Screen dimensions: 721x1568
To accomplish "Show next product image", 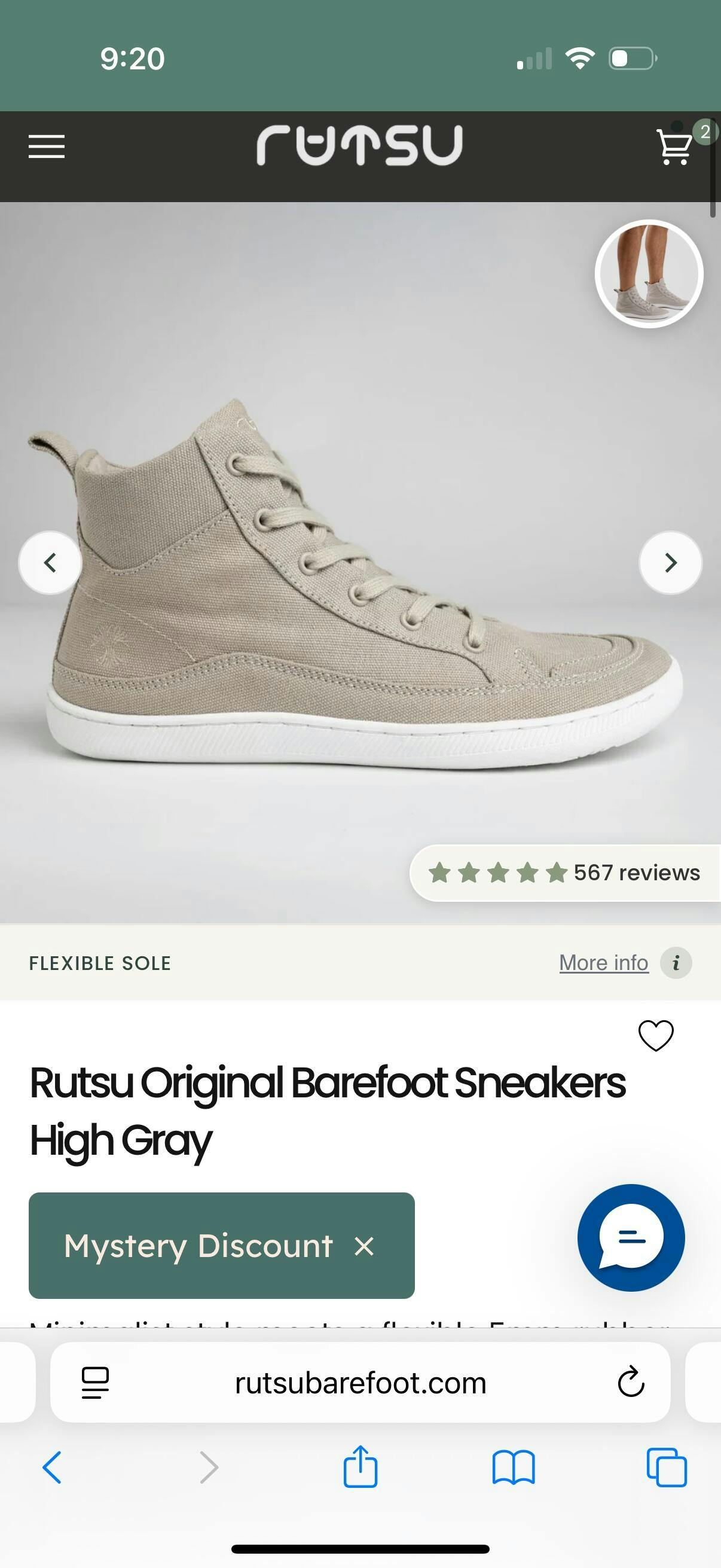I will [670, 562].
